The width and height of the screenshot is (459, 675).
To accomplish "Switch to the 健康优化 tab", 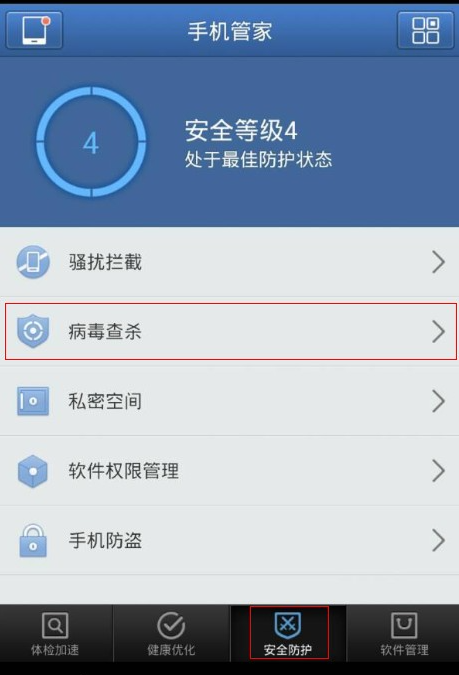I will tap(171, 633).
